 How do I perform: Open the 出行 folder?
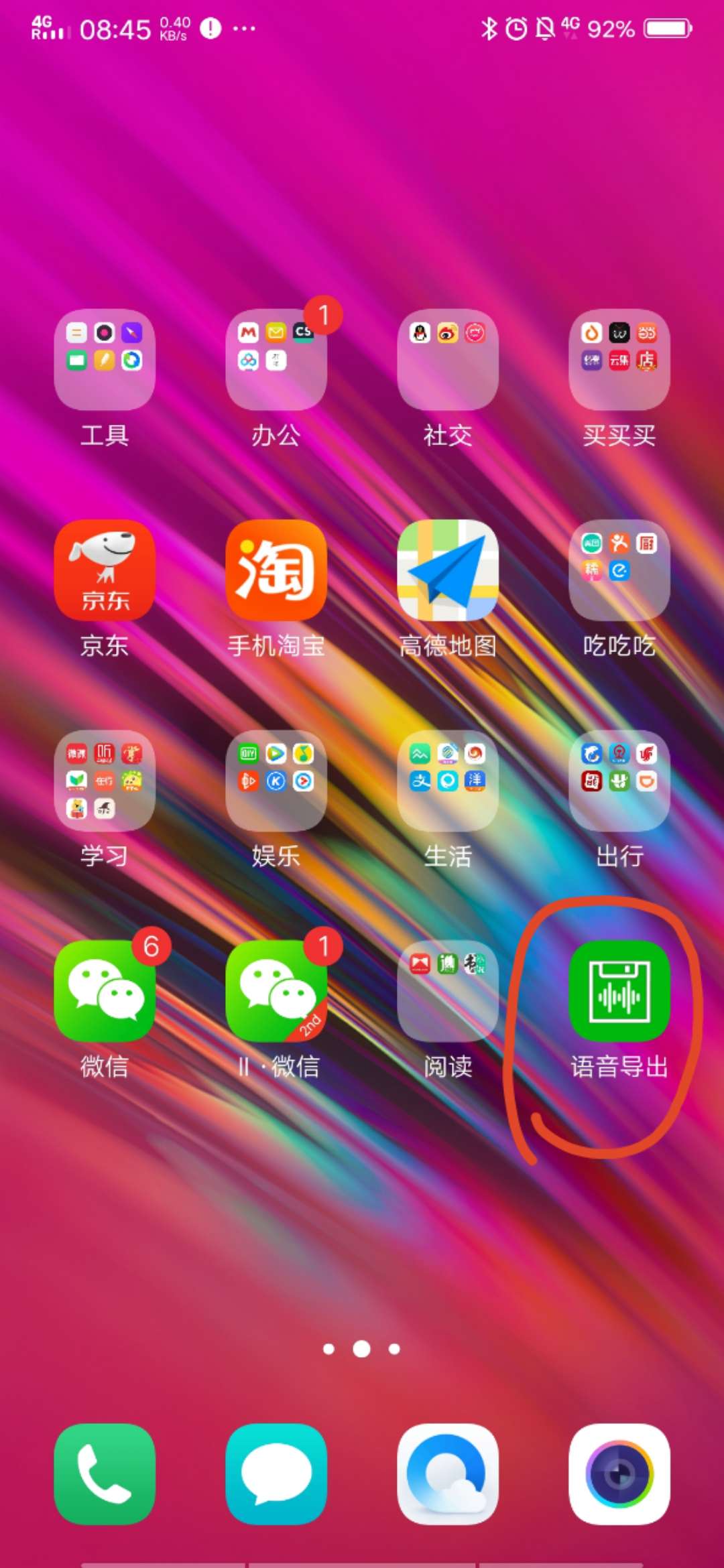(x=619, y=781)
